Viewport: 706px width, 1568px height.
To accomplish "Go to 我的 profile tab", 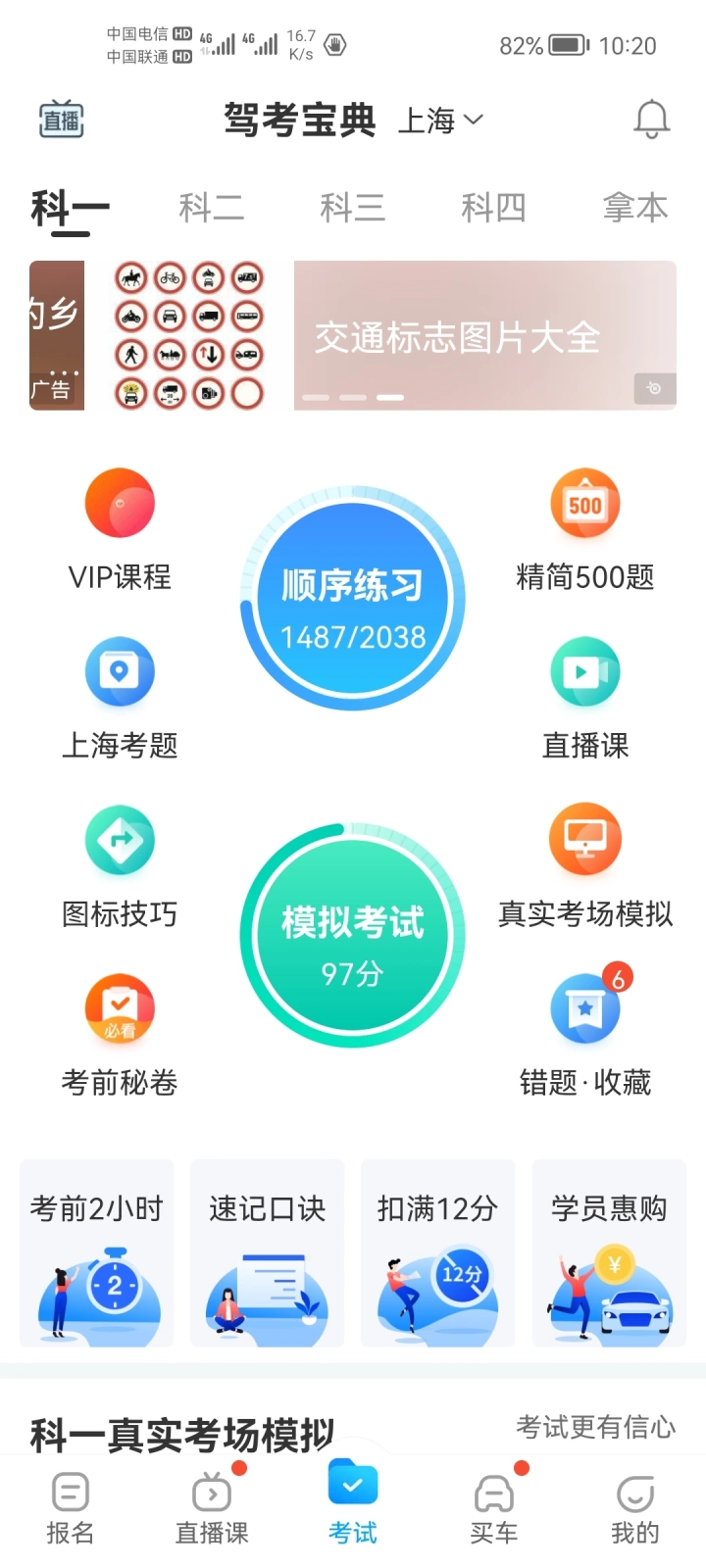I will [x=634, y=1509].
